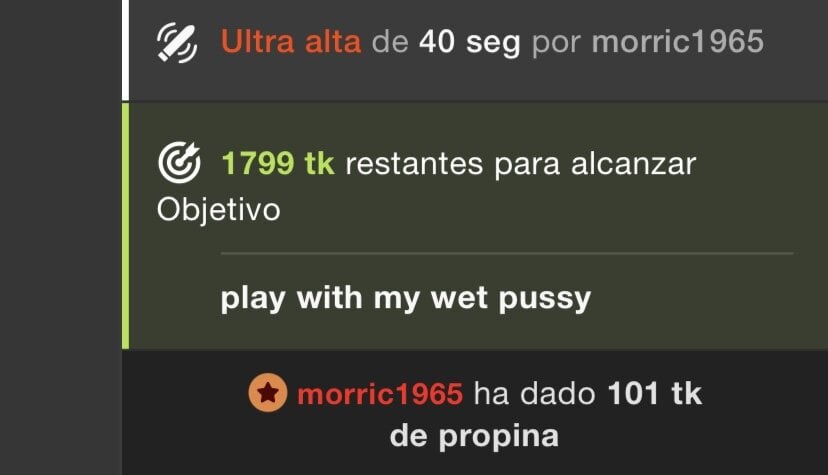Tap morric1965 in the Ultra alta line
The width and height of the screenshot is (828, 475).
(x=677, y=42)
